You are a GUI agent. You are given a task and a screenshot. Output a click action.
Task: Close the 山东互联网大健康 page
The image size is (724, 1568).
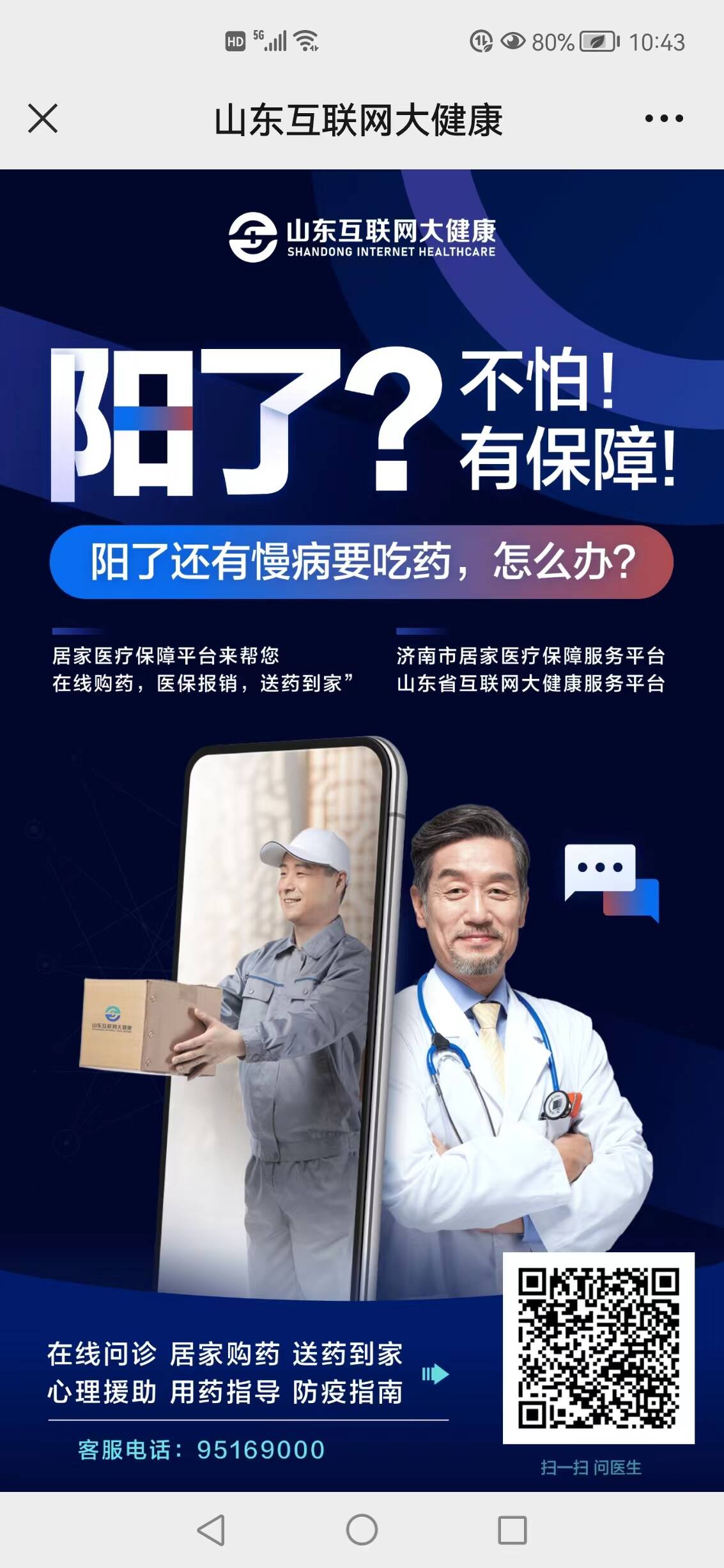tap(43, 119)
